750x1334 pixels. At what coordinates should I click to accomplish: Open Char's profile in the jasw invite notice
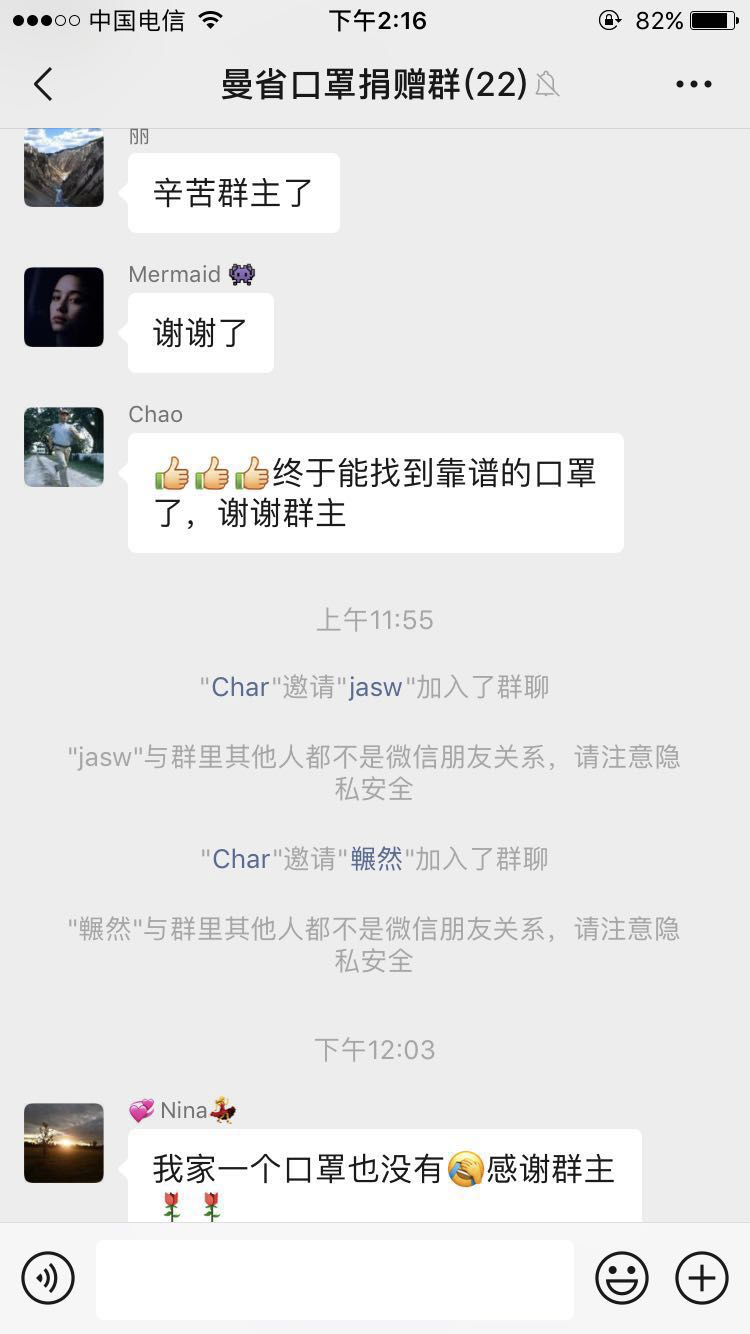(240, 687)
